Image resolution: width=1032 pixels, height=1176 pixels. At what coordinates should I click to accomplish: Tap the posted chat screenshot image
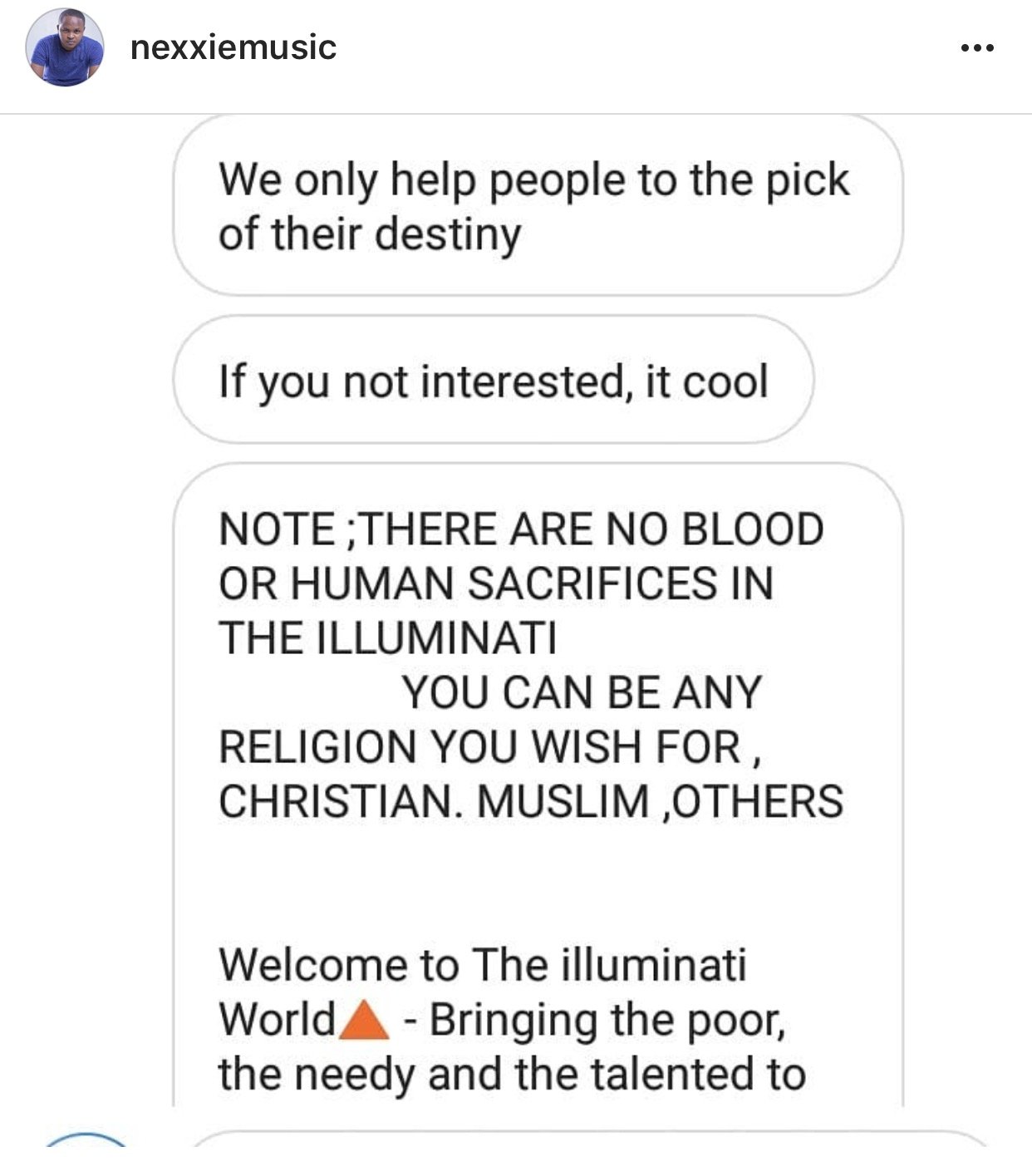point(516,623)
